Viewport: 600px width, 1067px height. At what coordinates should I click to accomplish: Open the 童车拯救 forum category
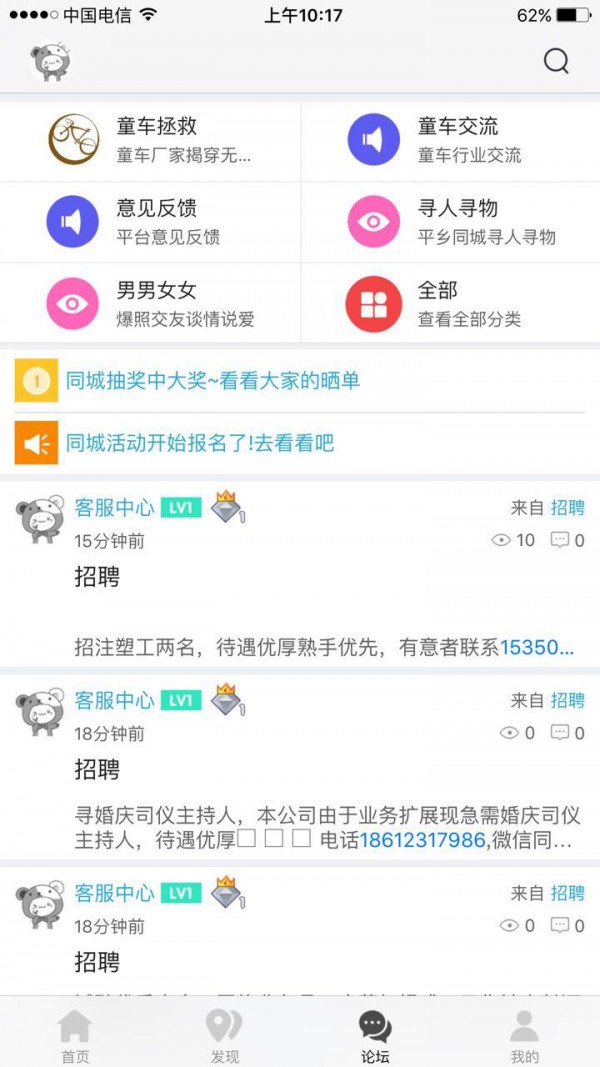(x=150, y=140)
